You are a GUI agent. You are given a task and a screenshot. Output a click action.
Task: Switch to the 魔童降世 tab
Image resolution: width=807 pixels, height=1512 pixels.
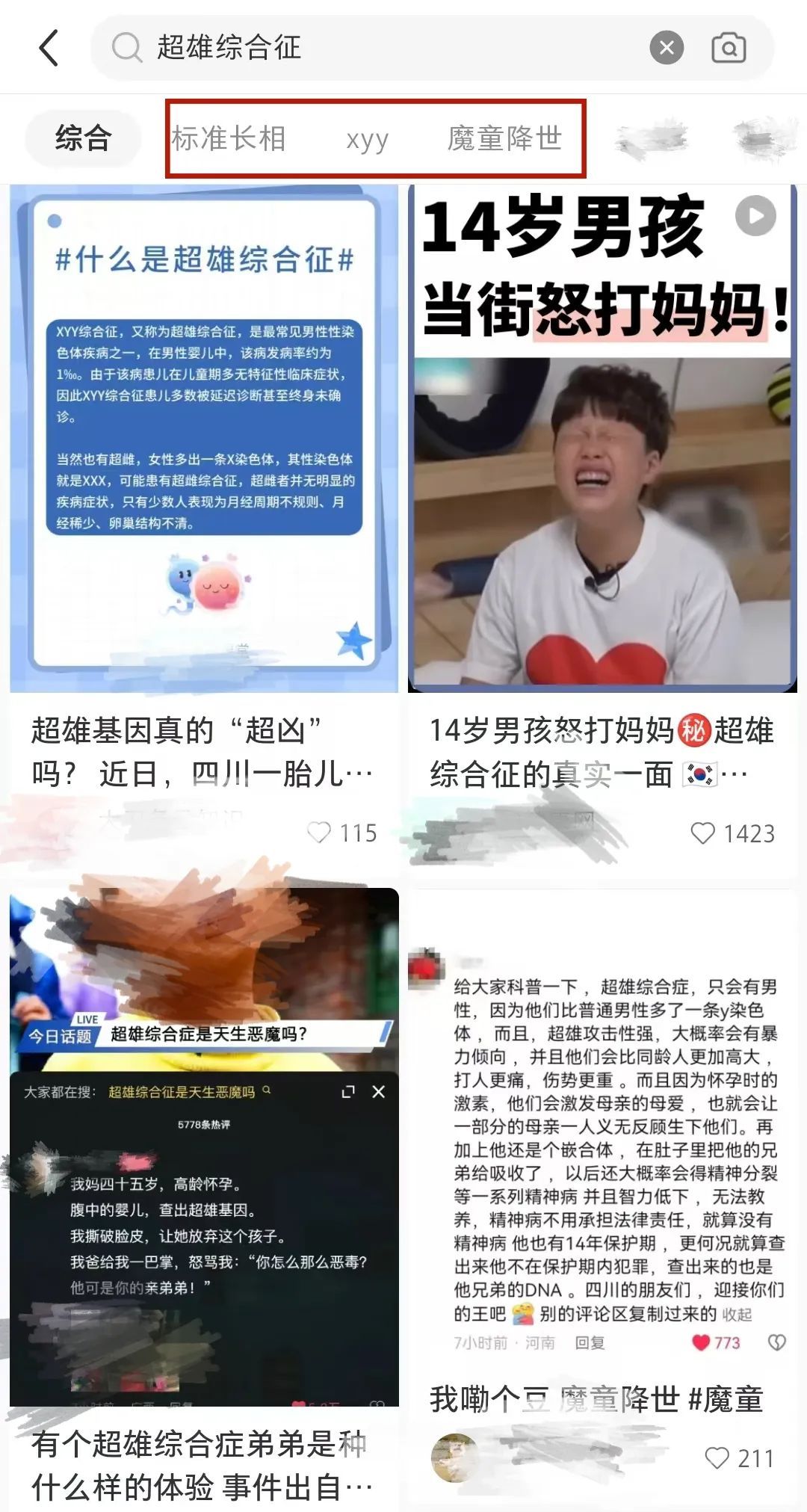point(504,138)
